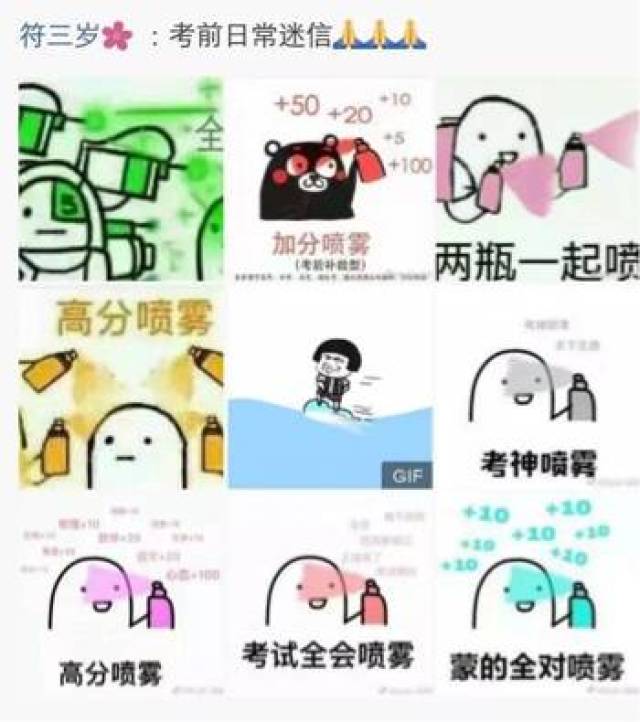View the pink 高分喷雾 image
The image size is (640, 722).
pos(121,595)
